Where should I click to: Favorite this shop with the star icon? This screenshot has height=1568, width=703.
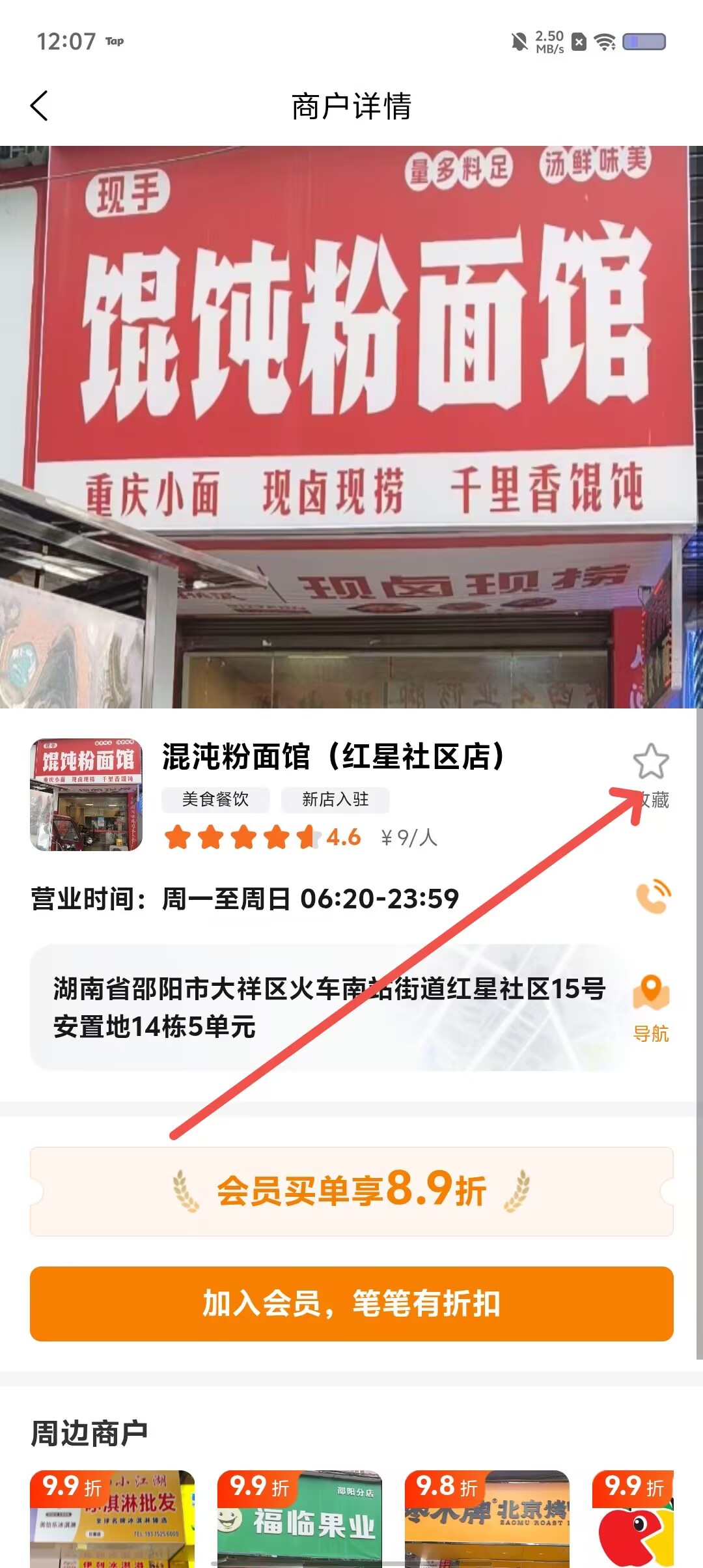pyautogui.click(x=651, y=762)
